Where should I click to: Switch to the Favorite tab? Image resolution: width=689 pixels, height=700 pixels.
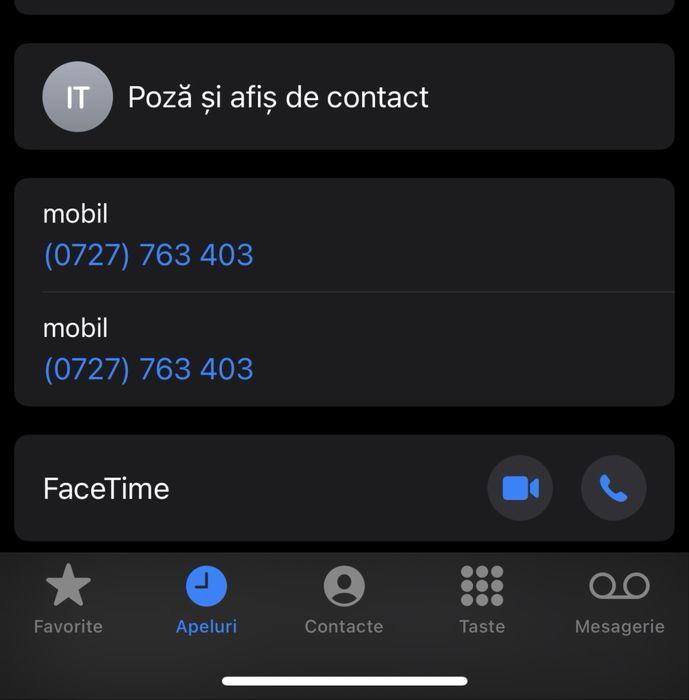[x=68, y=600]
